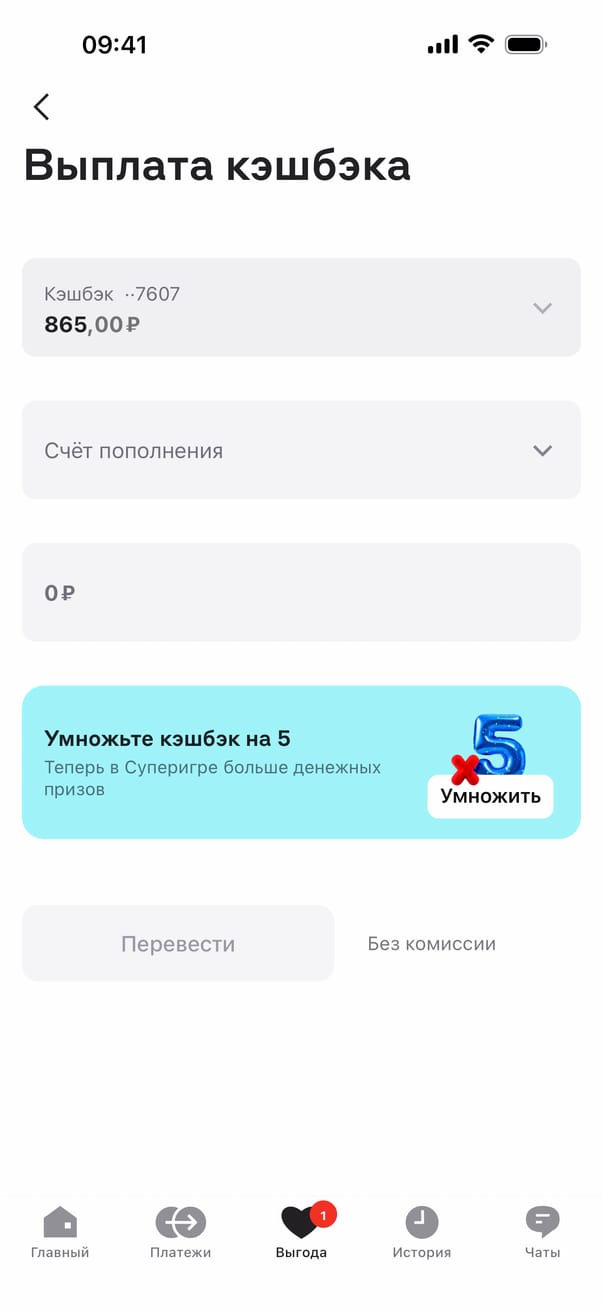Viewport: 603px width, 1310px height.
Task: Select the Выгода tab
Action: tap(301, 1232)
